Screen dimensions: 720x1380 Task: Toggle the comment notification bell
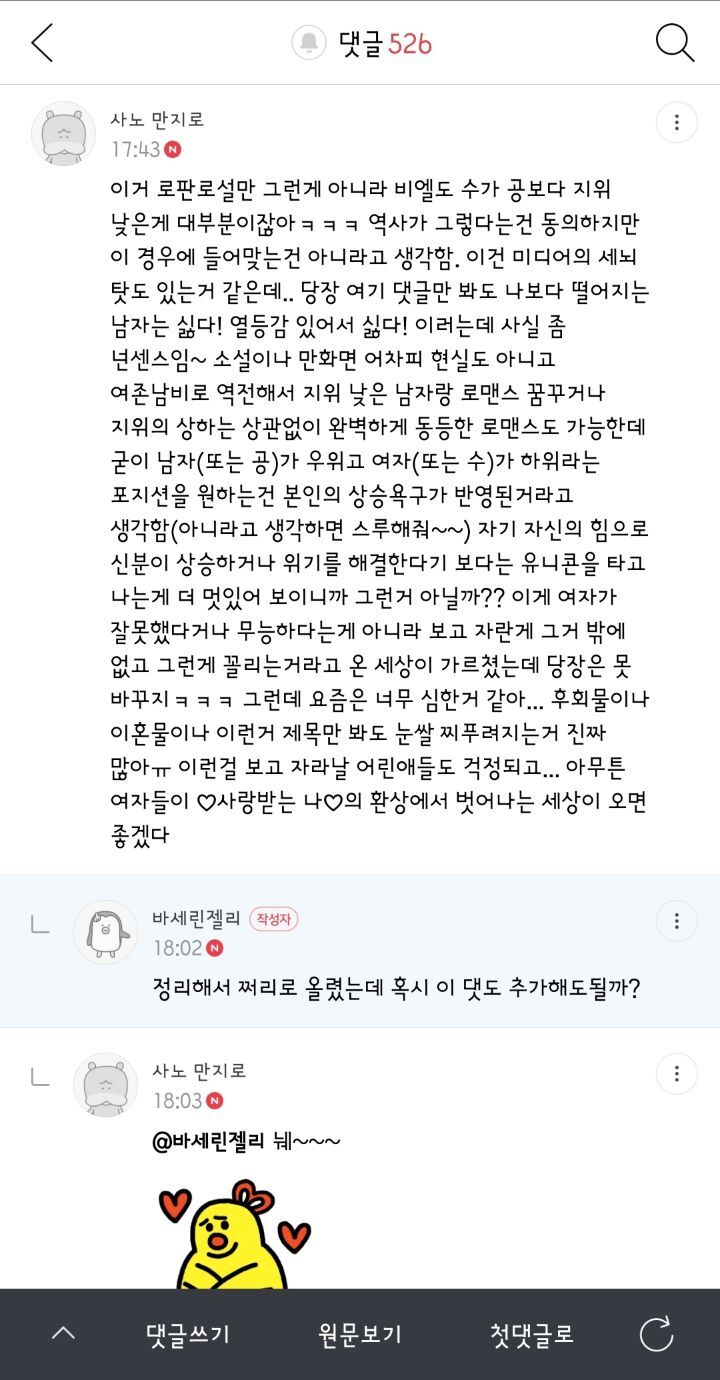click(309, 43)
